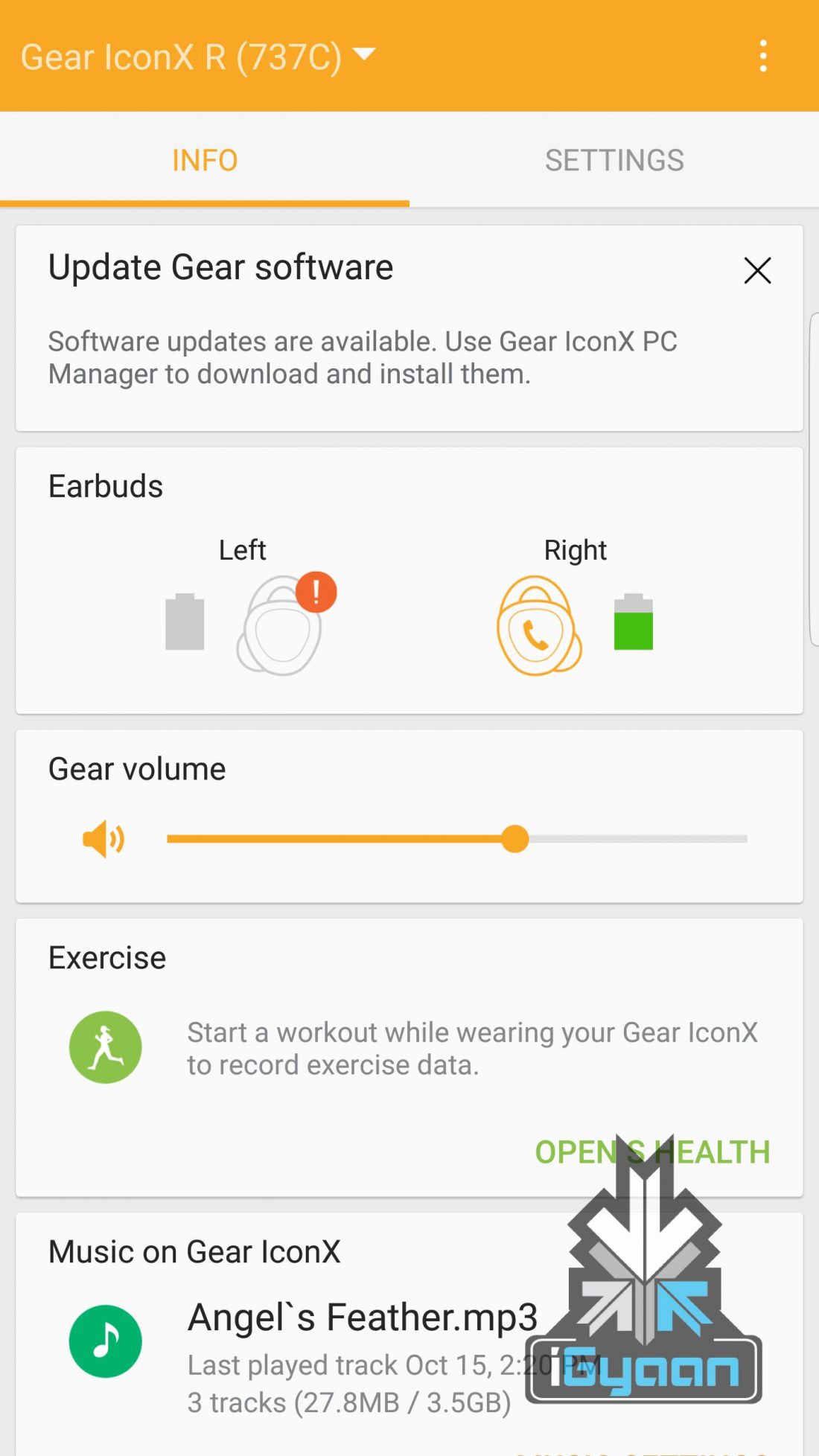Tap the speaker icon beside Gear volume

103,839
